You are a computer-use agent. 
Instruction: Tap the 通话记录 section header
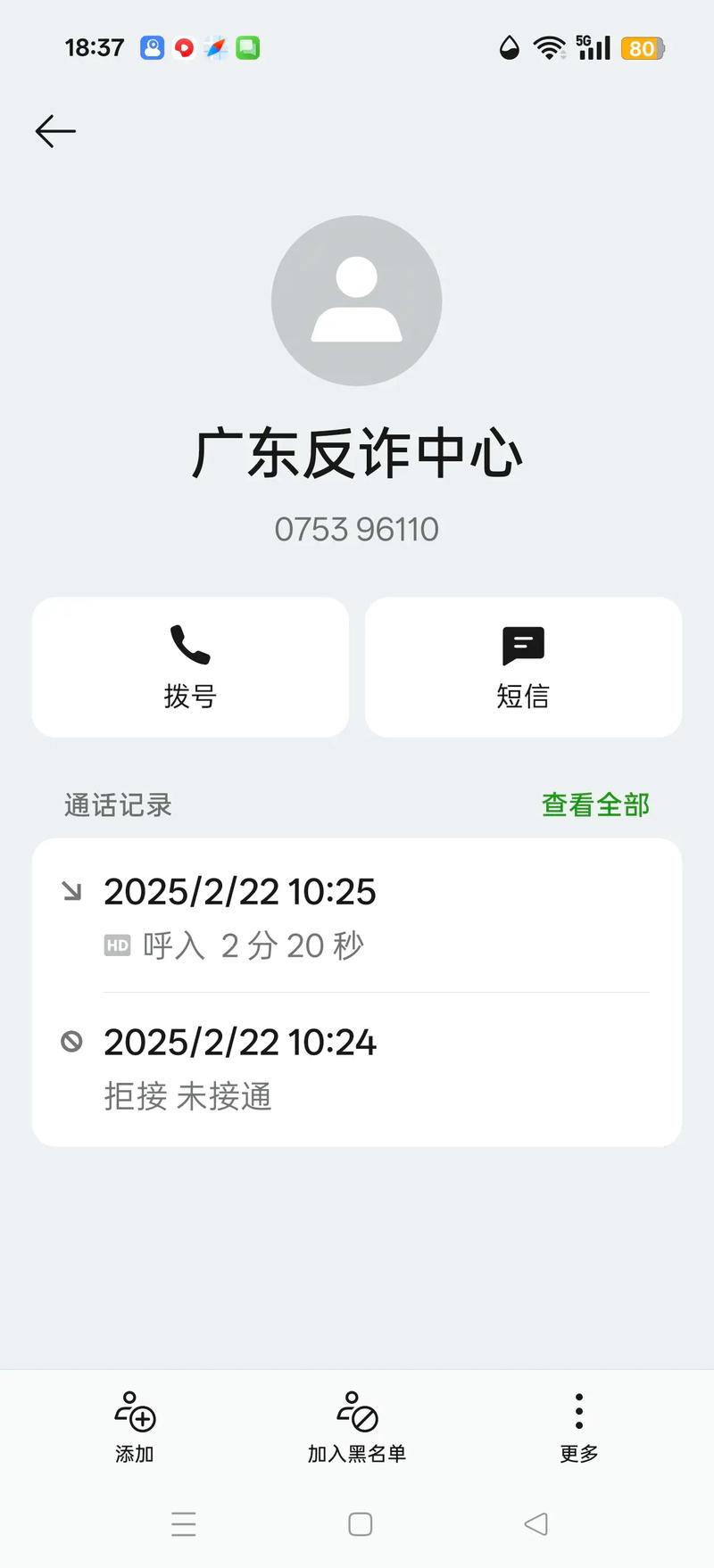[x=117, y=804]
